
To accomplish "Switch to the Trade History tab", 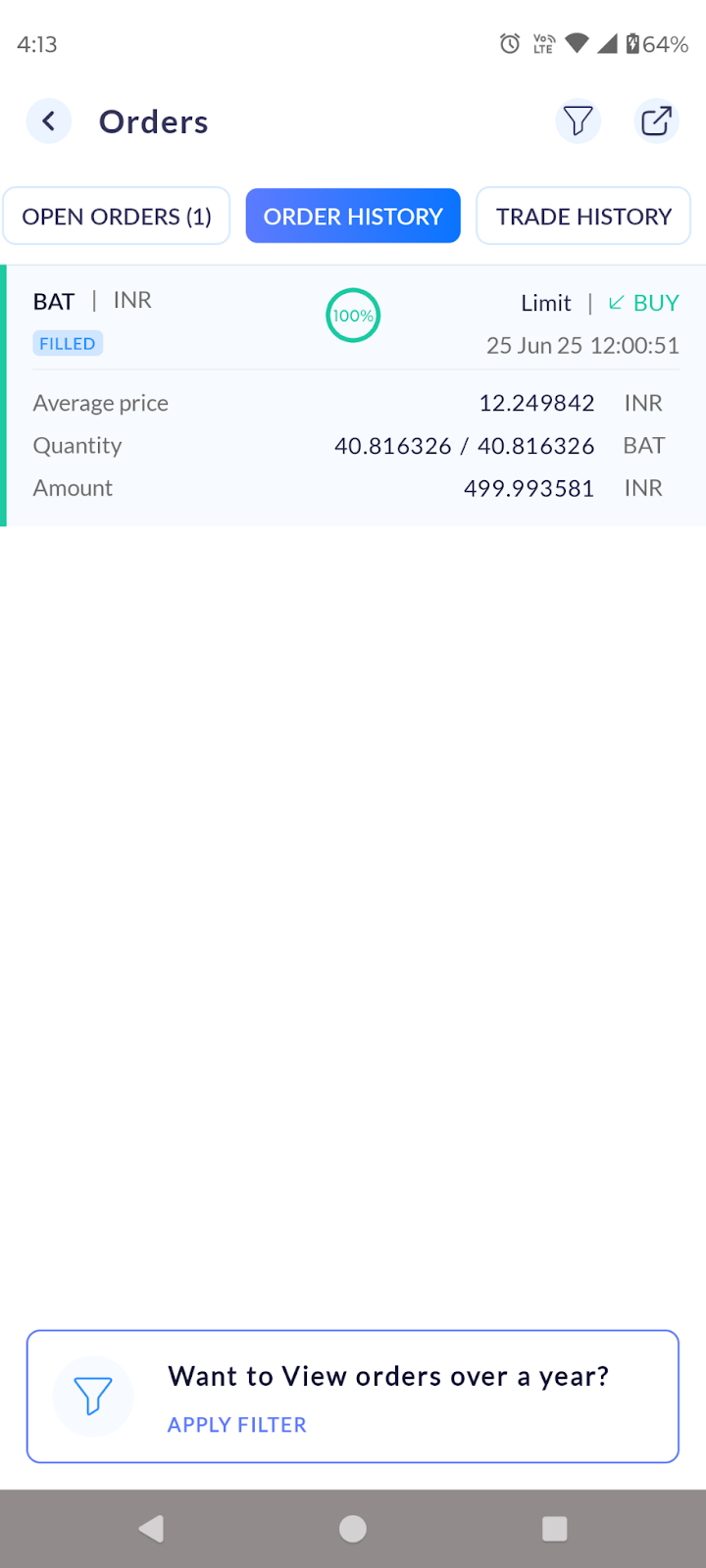I will [x=583, y=217].
